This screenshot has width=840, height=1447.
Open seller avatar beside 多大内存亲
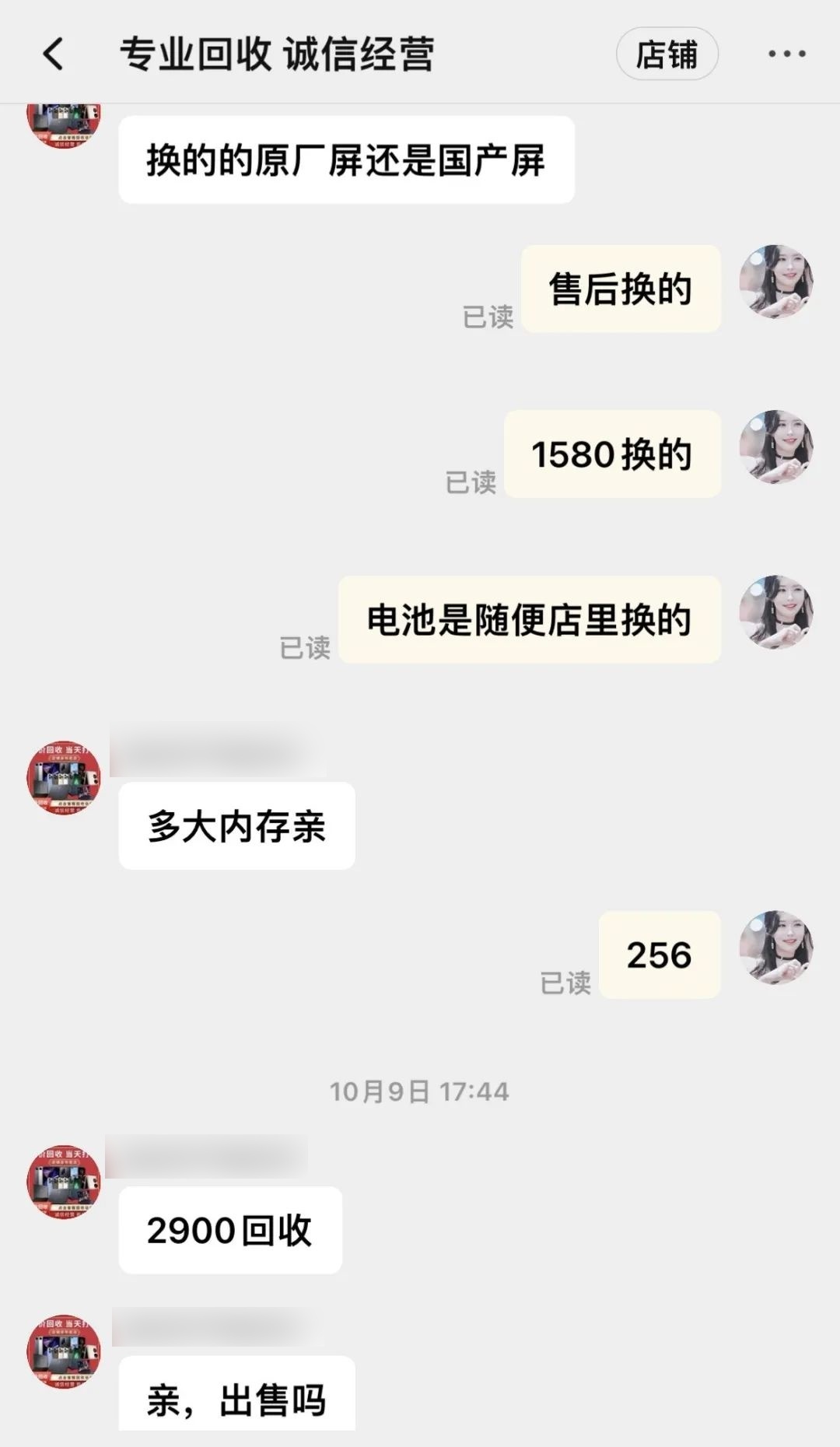tap(64, 778)
